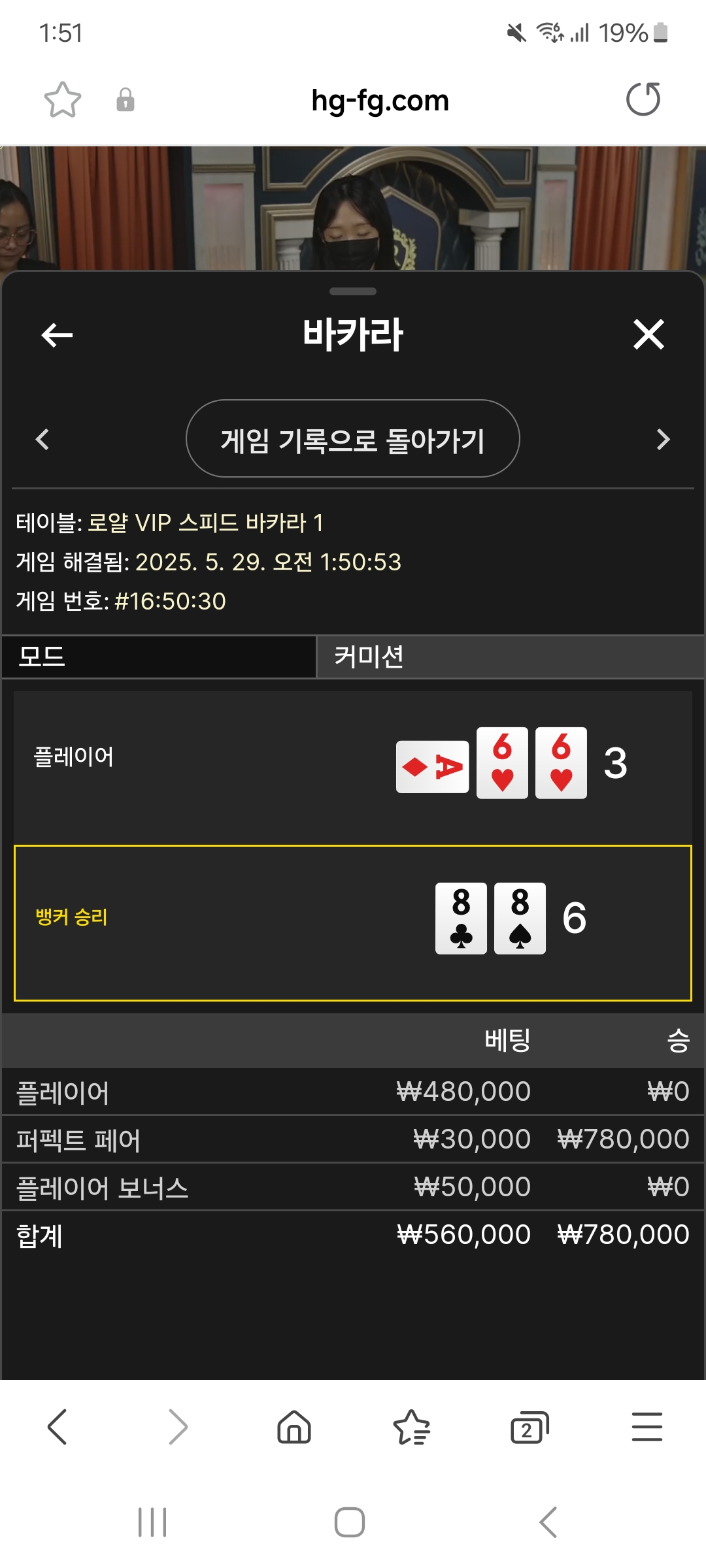Open the hg-fg.com address bar

point(380,100)
